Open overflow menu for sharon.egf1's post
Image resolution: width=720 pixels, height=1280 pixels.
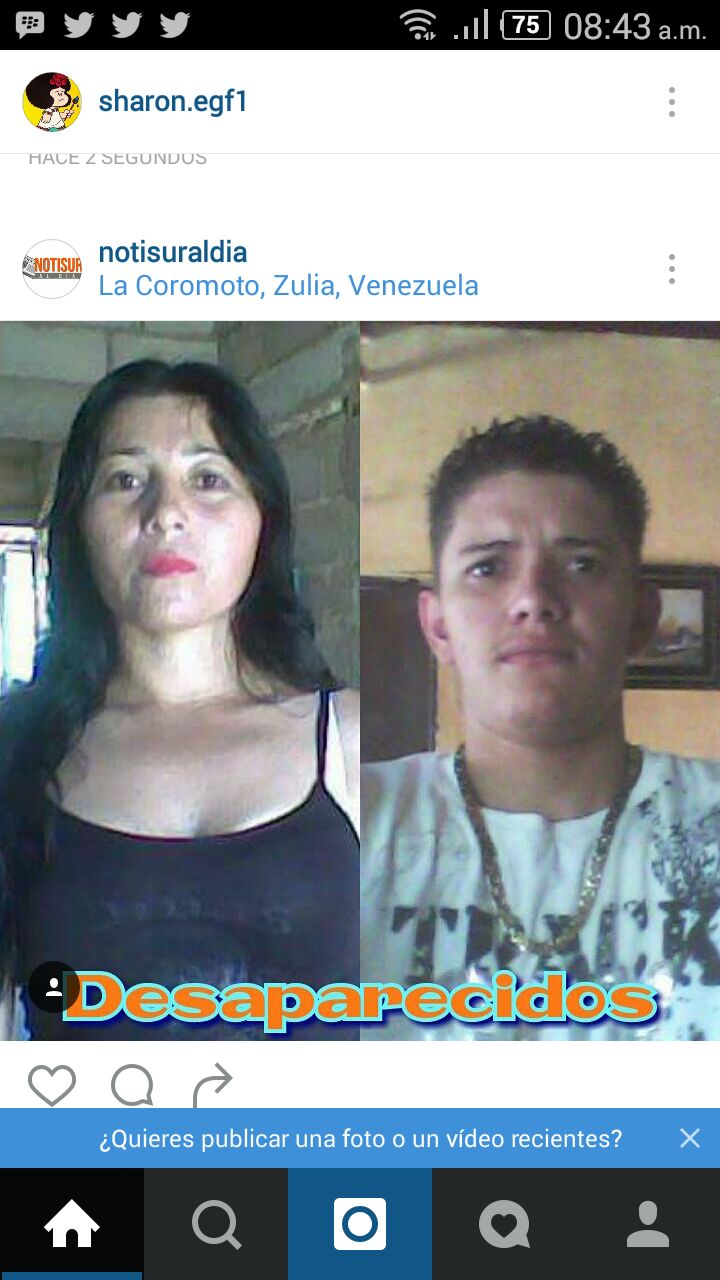(x=671, y=102)
